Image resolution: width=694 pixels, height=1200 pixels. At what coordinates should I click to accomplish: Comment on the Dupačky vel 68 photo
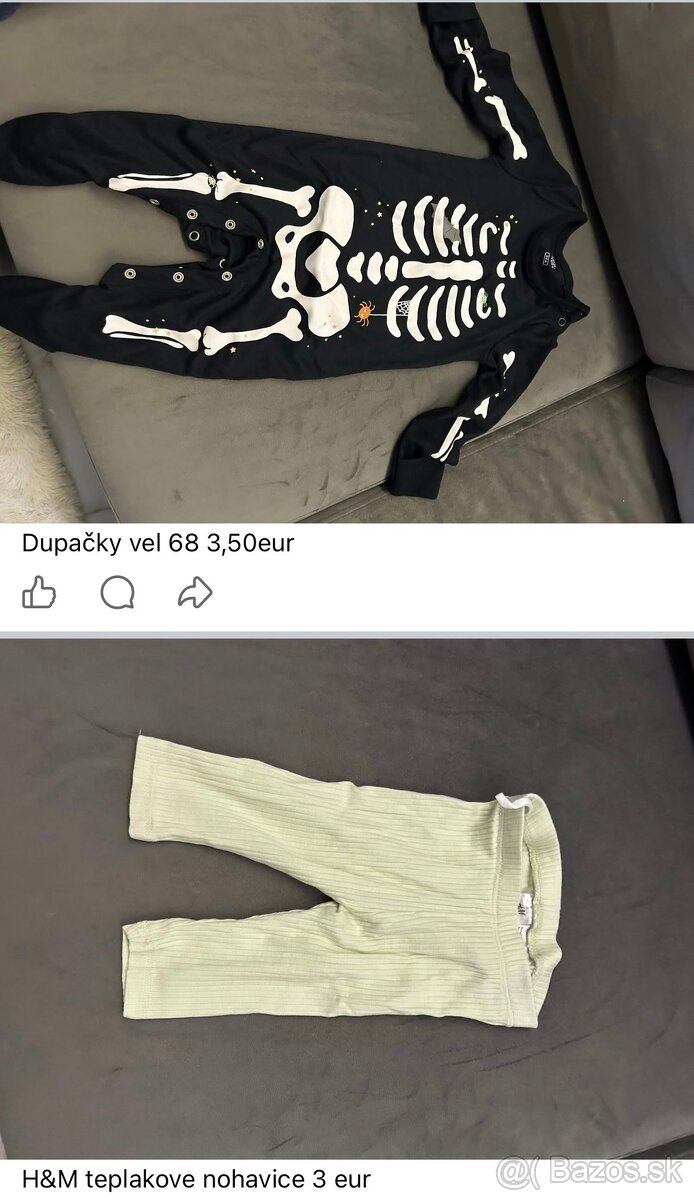point(117,593)
